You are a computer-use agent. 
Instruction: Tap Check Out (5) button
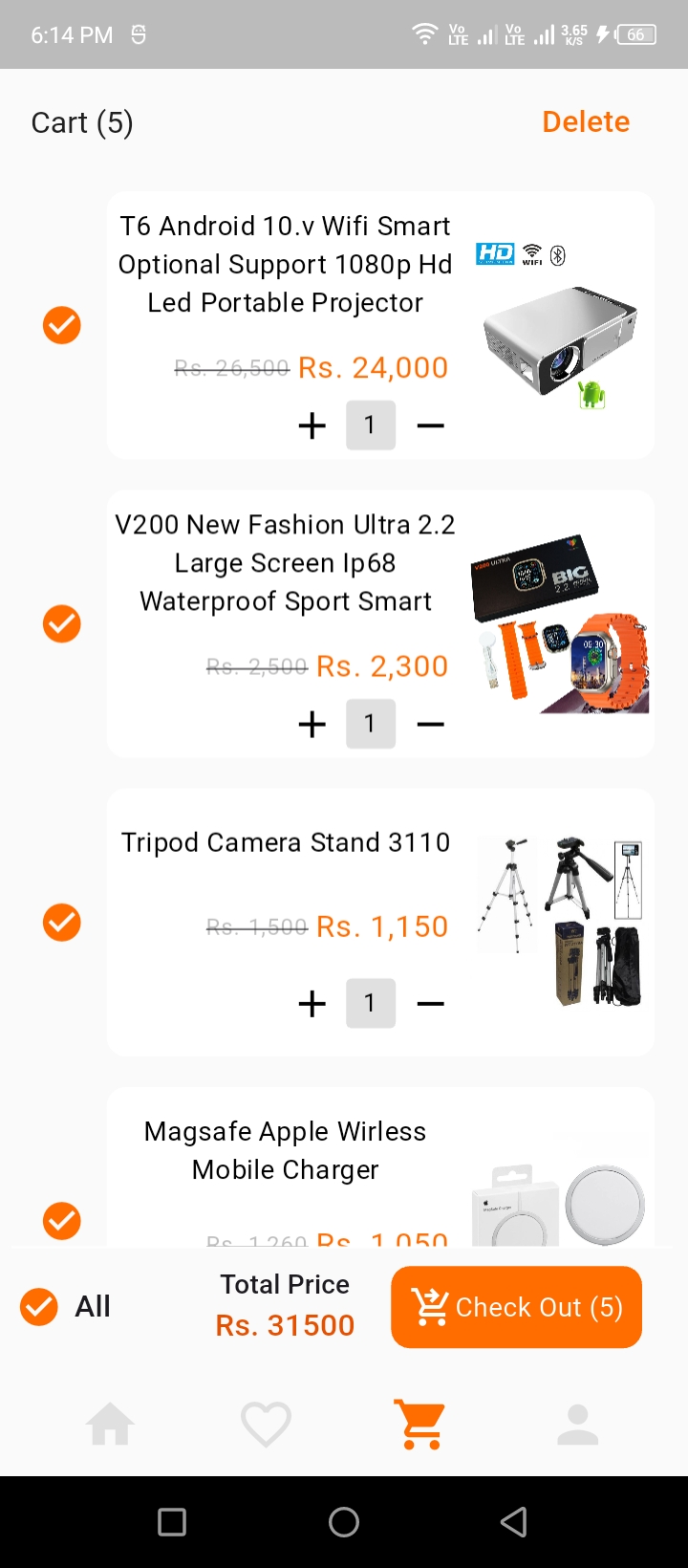click(516, 1307)
